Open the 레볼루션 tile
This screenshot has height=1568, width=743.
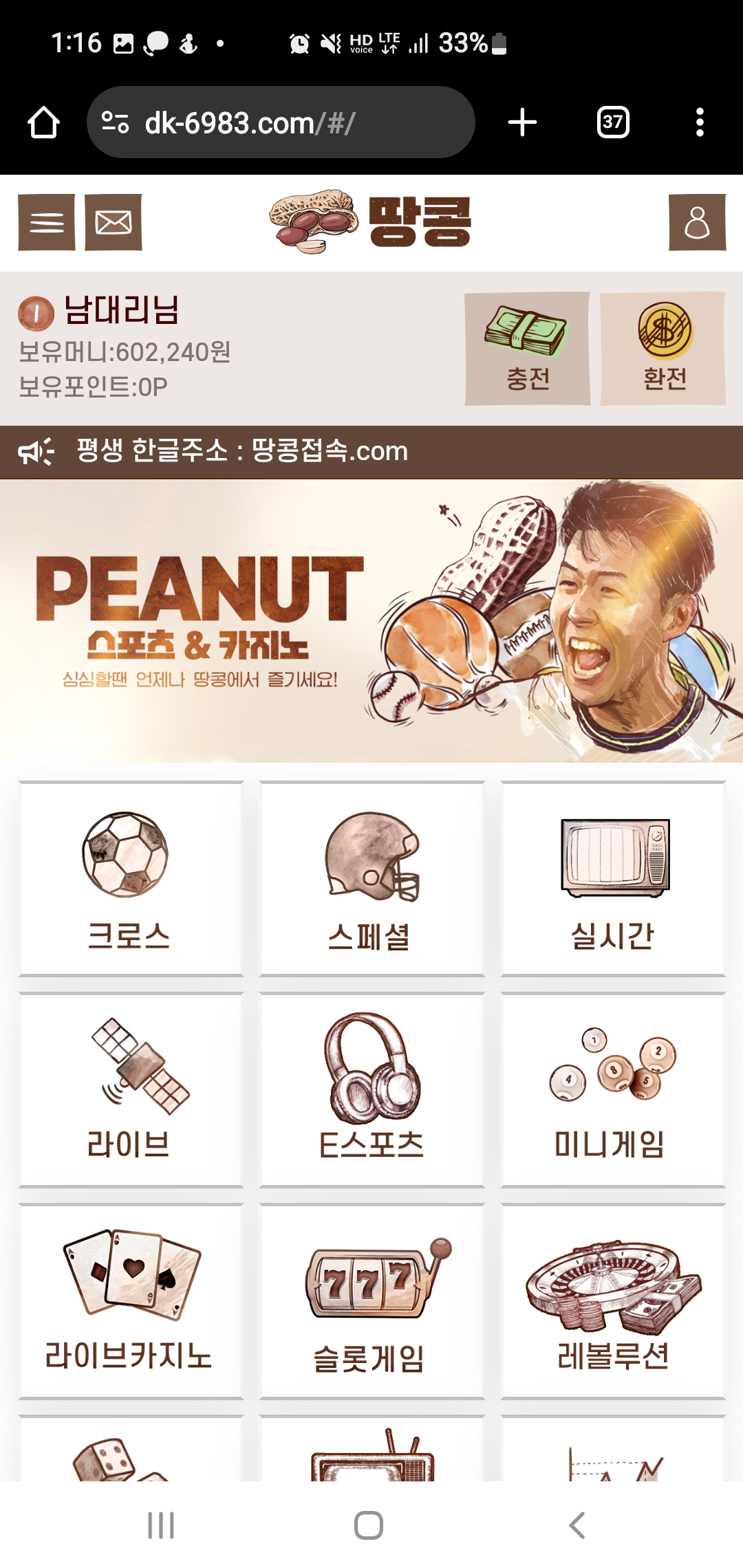(613, 1301)
